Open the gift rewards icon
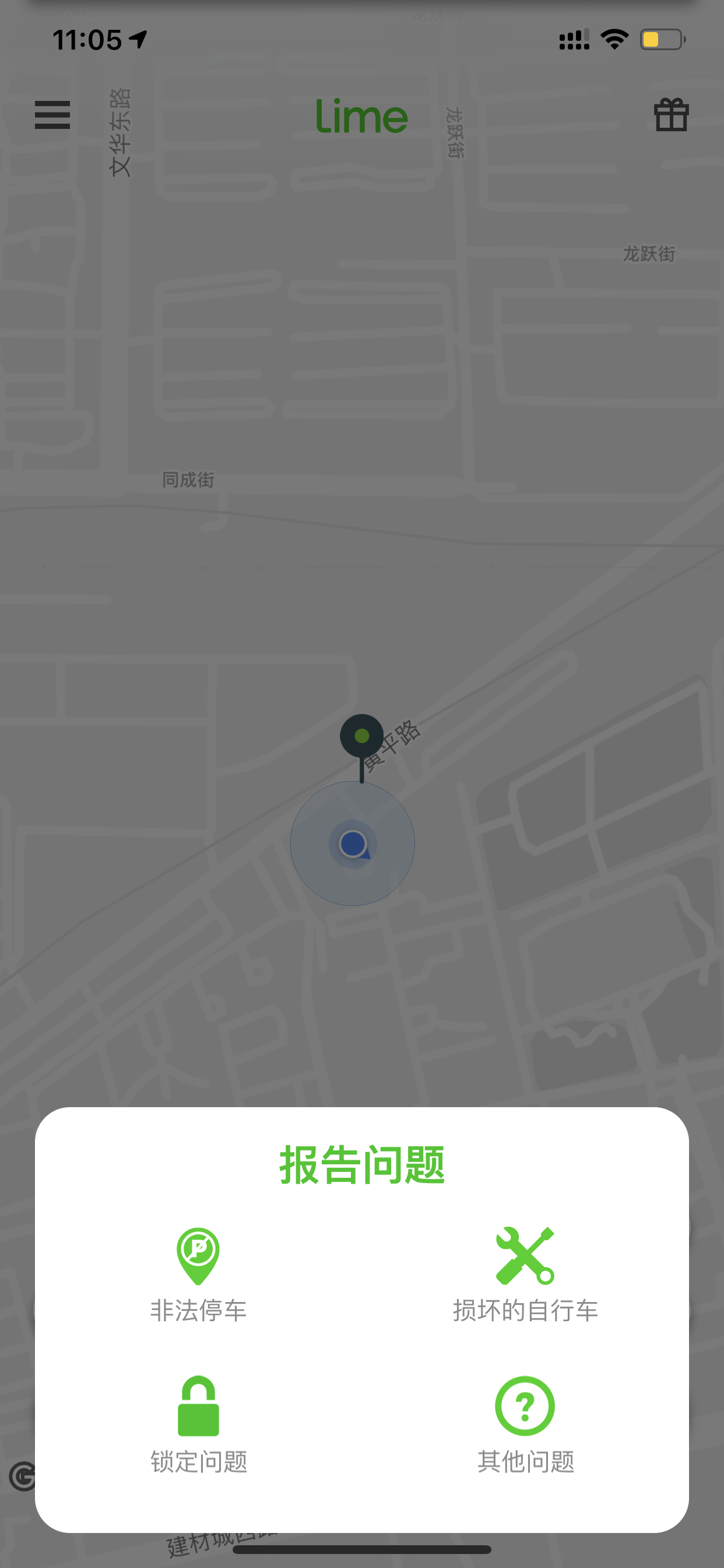Screen dimensions: 724x1568 tap(671, 114)
